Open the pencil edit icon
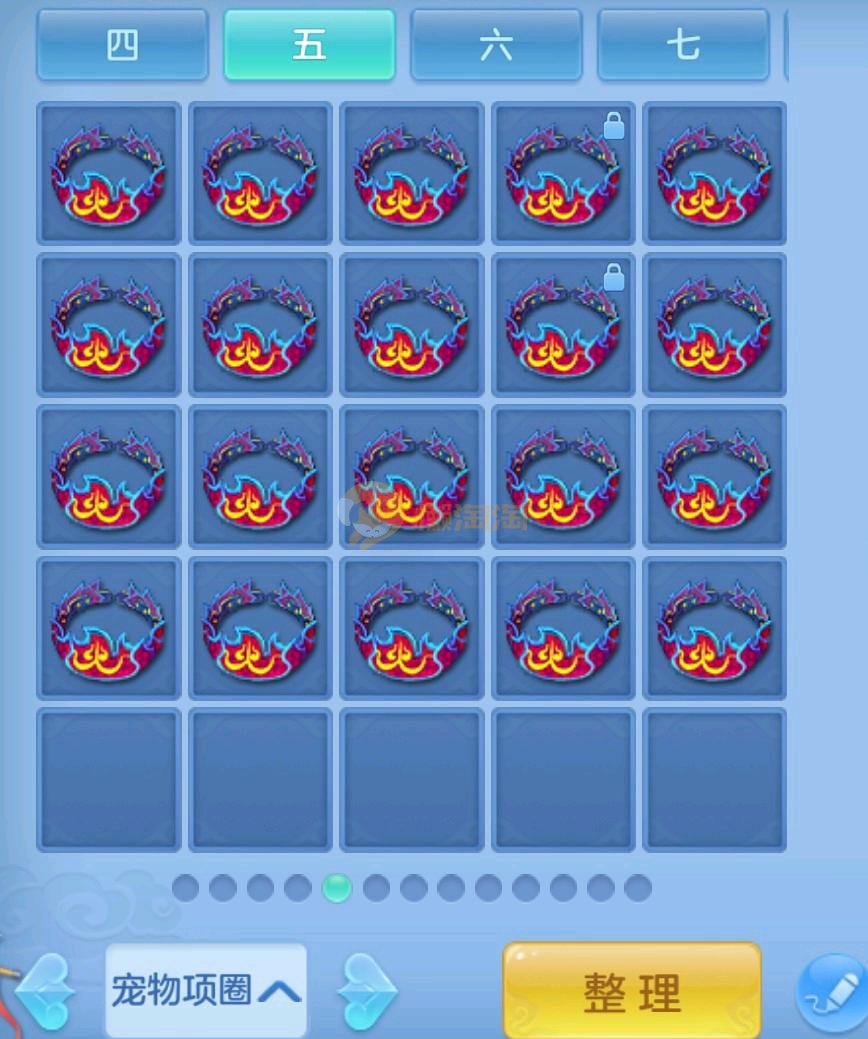868x1039 pixels. (832, 991)
